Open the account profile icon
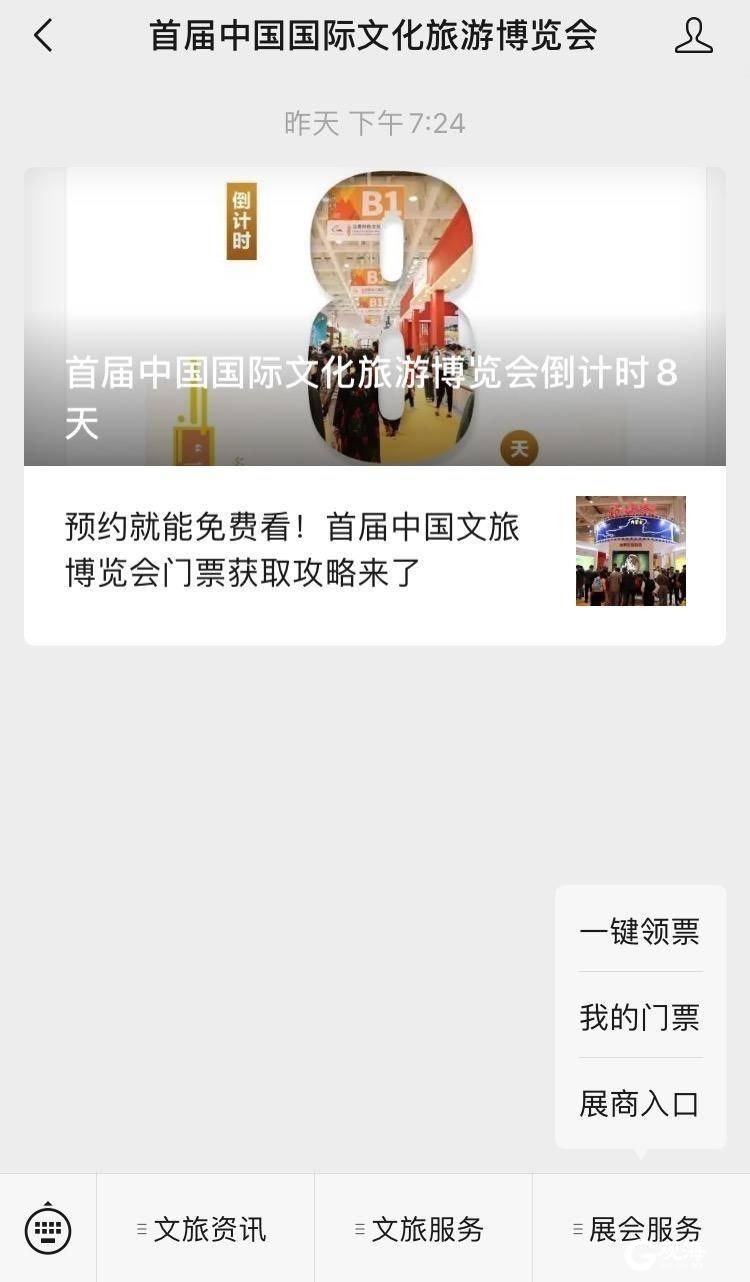 [x=693, y=36]
